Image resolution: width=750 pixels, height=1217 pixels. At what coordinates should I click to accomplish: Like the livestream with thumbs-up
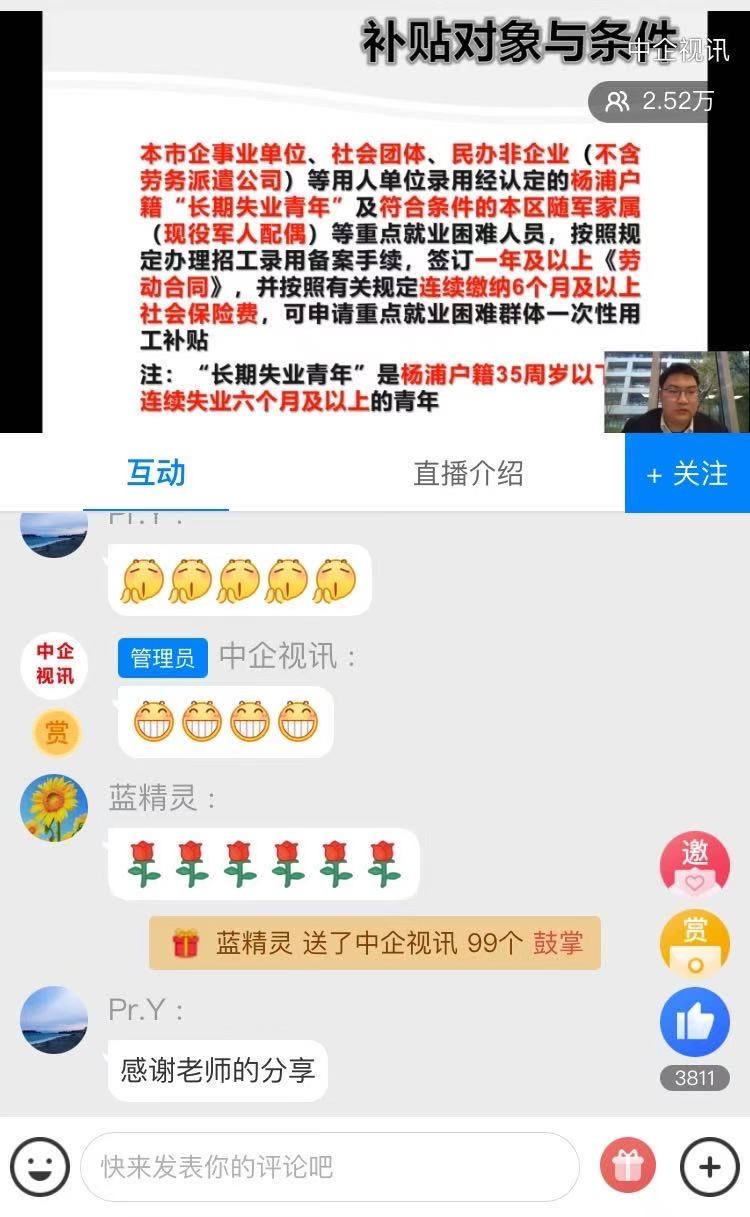pyautogui.click(x=694, y=1022)
